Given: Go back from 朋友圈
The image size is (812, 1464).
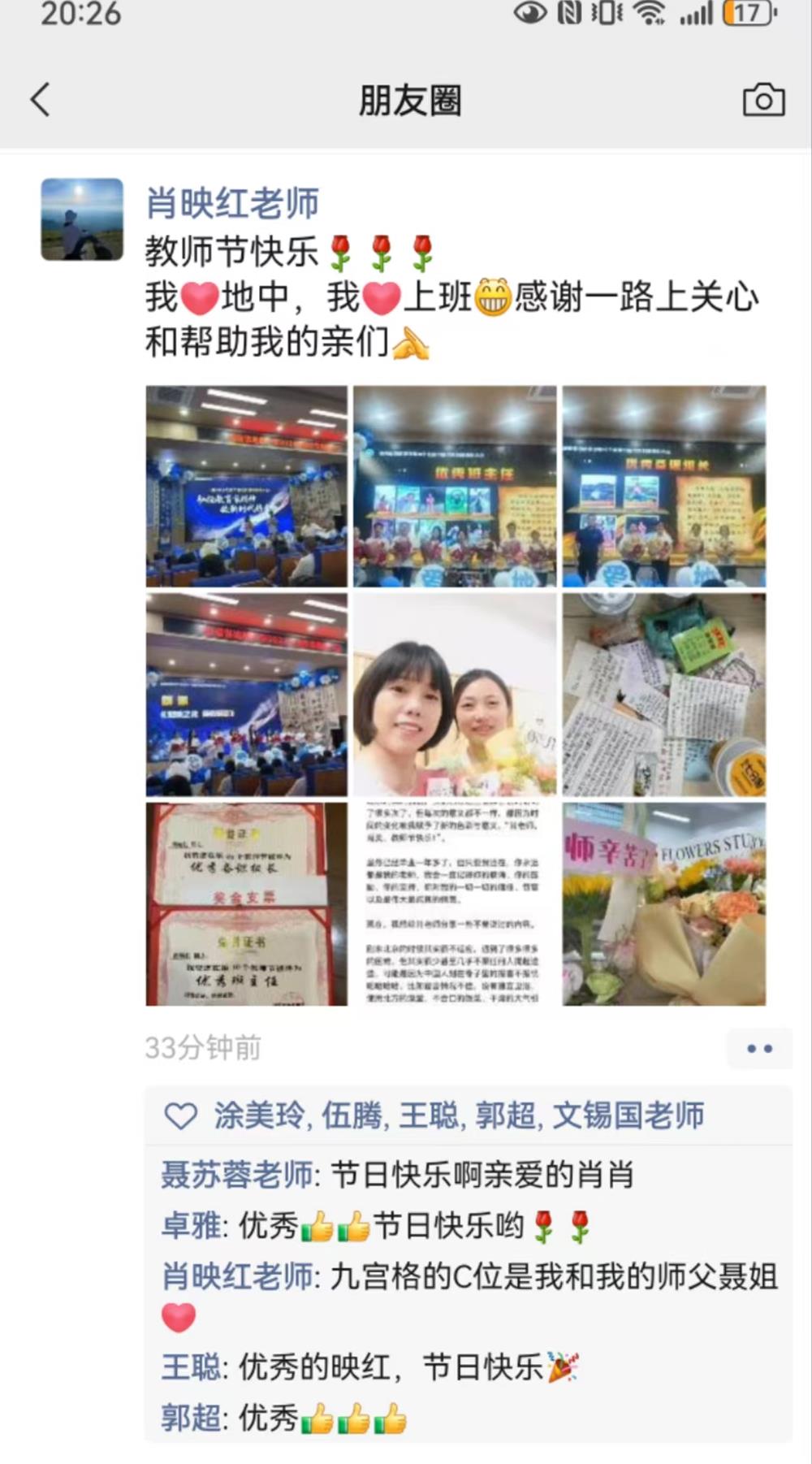Looking at the screenshot, I should click(x=41, y=100).
